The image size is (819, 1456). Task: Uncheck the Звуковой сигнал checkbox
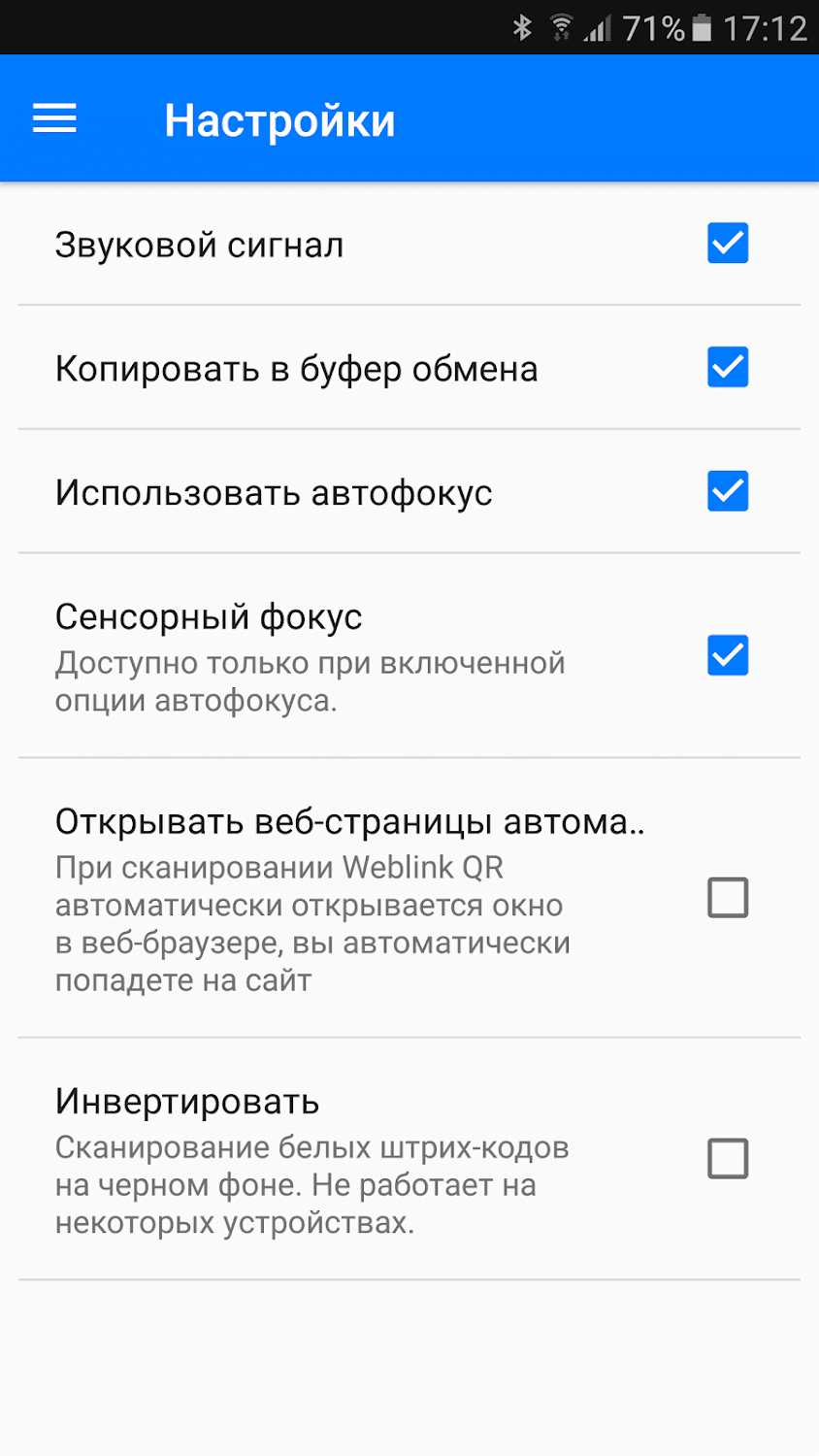click(728, 244)
